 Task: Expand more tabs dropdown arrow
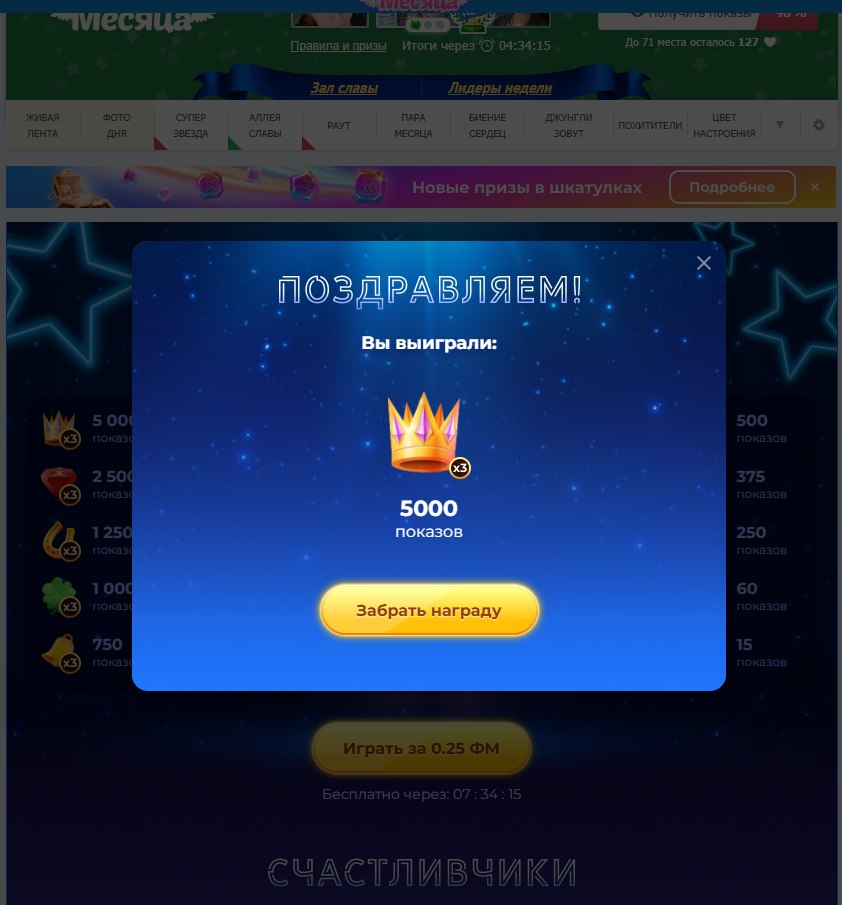tap(780, 125)
